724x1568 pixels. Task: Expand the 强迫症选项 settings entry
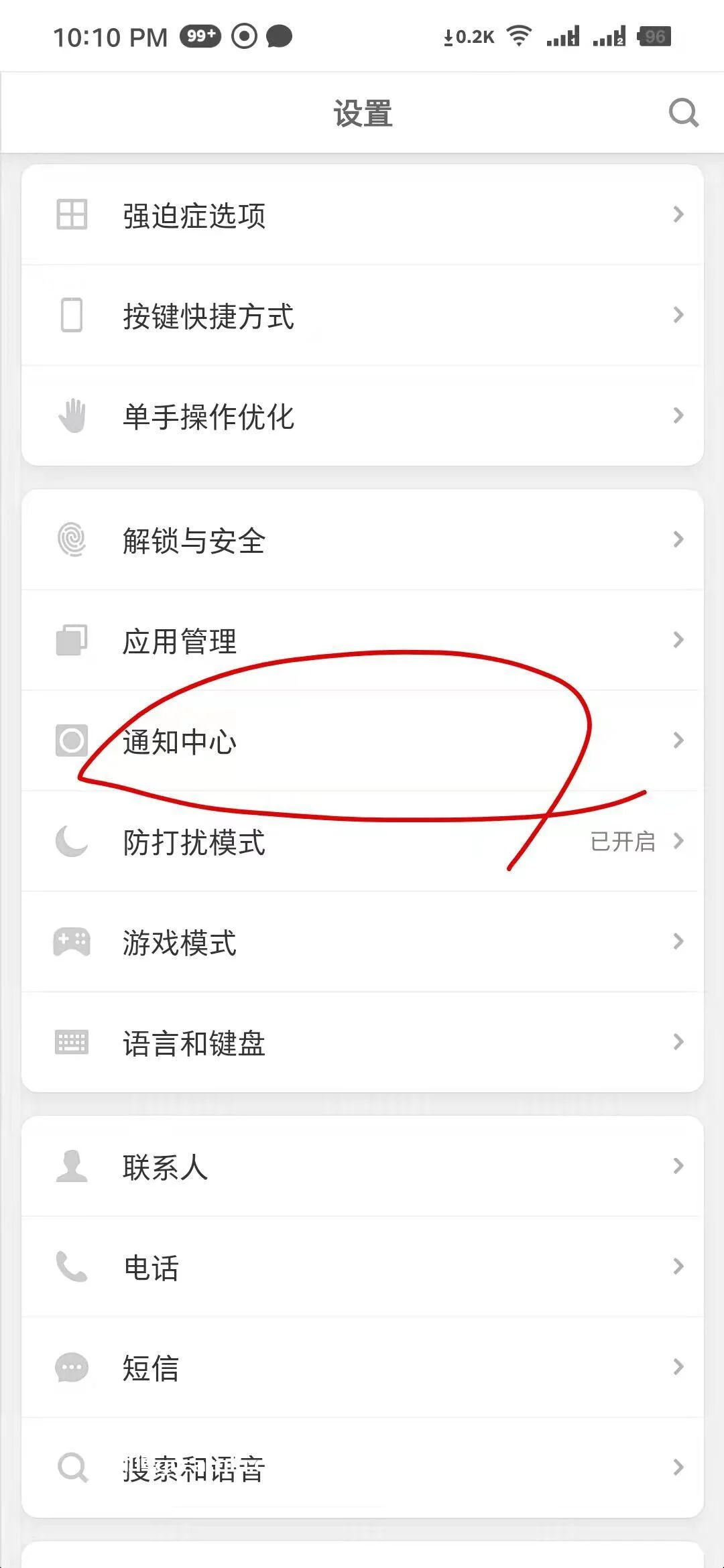click(362, 214)
